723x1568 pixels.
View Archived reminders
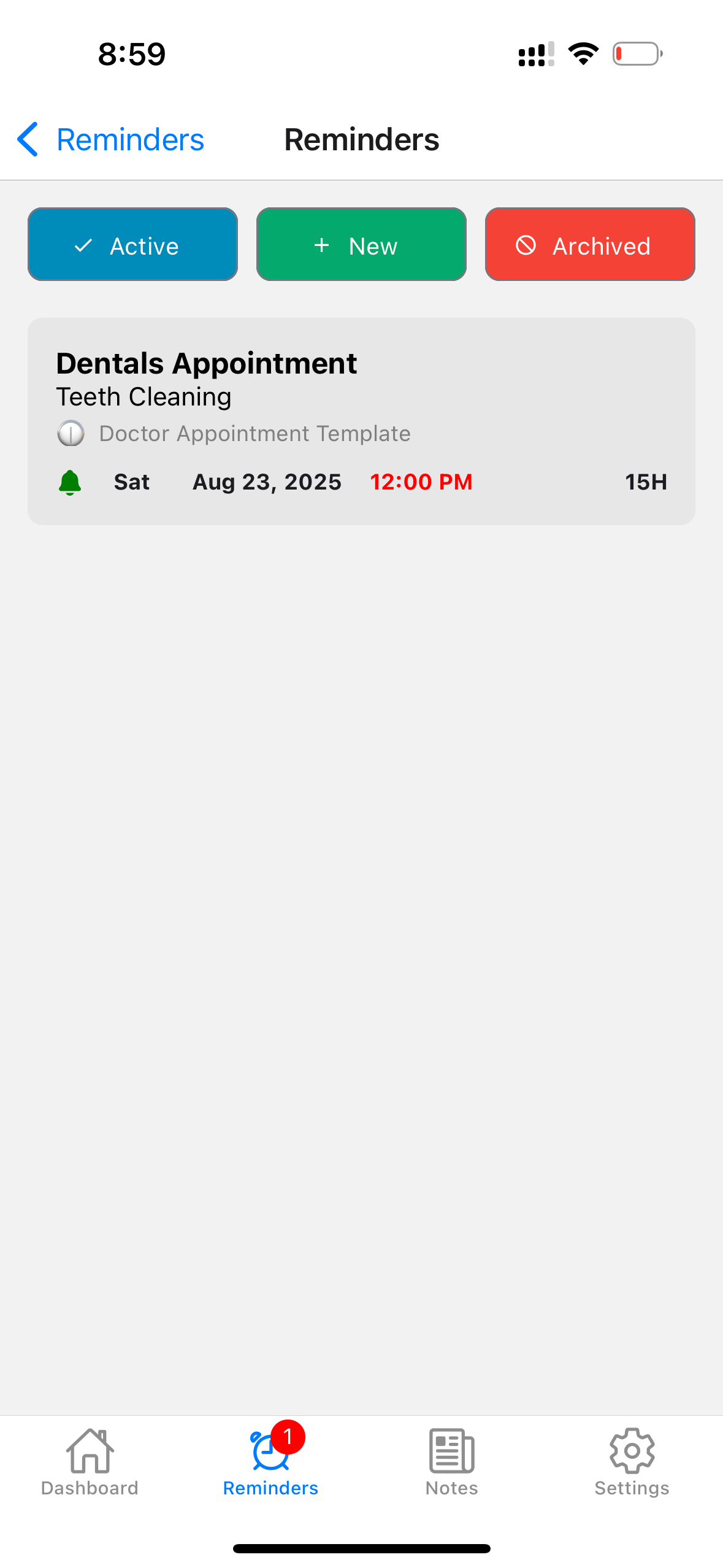point(590,245)
